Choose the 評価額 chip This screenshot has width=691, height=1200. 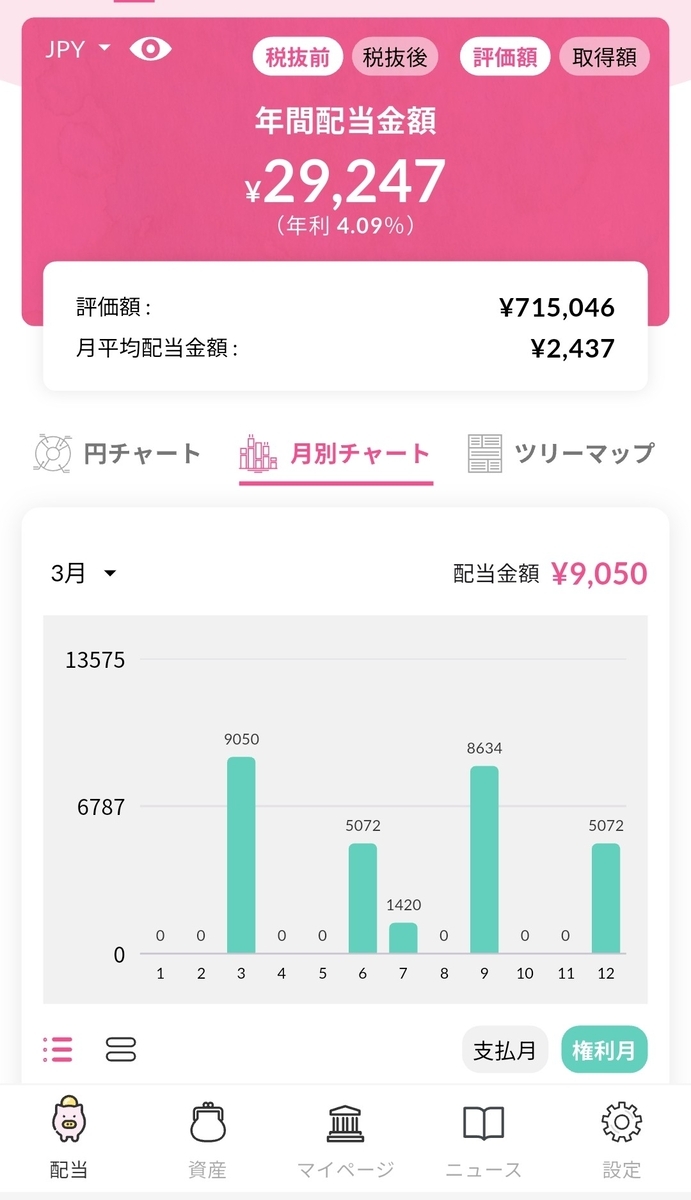[x=505, y=57]
